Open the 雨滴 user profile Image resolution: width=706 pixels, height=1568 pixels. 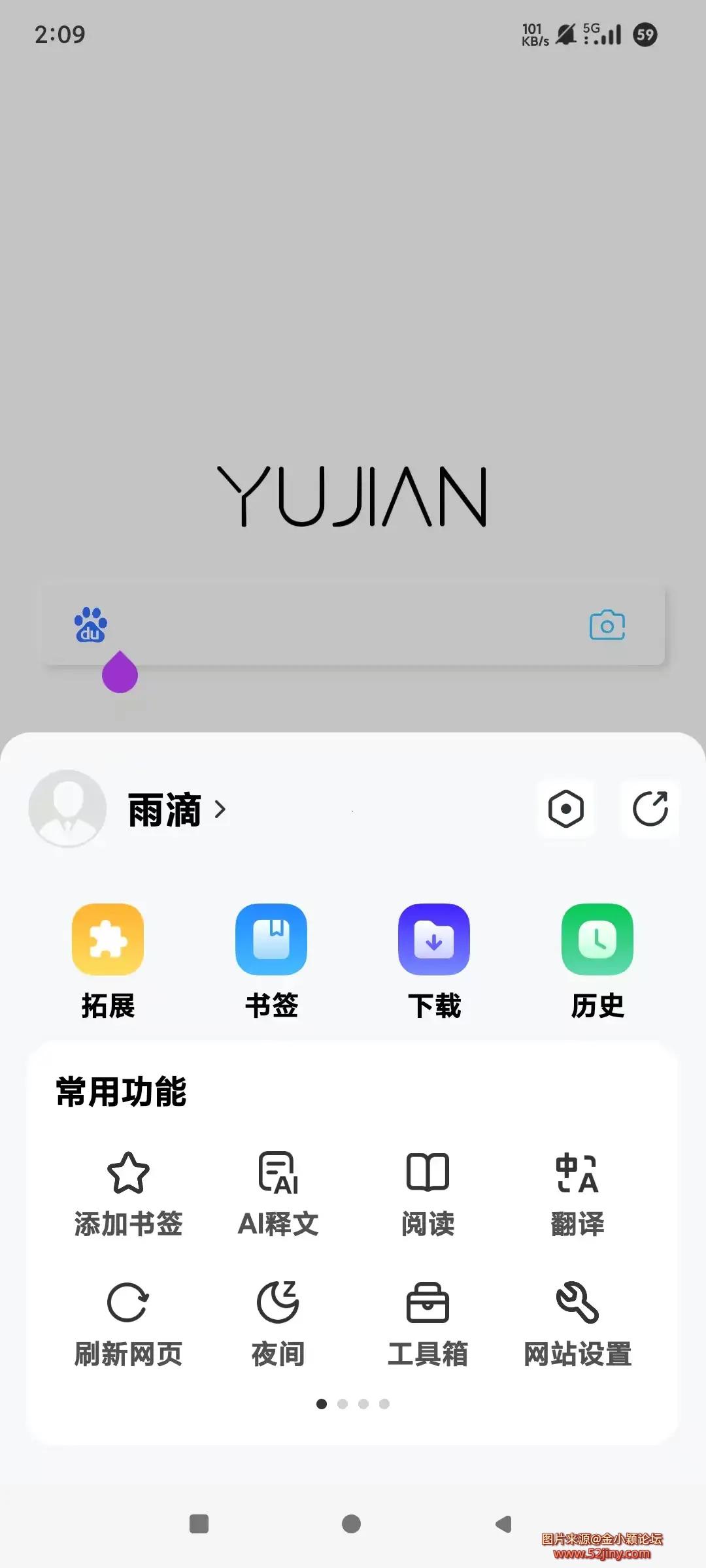(163, 810)
